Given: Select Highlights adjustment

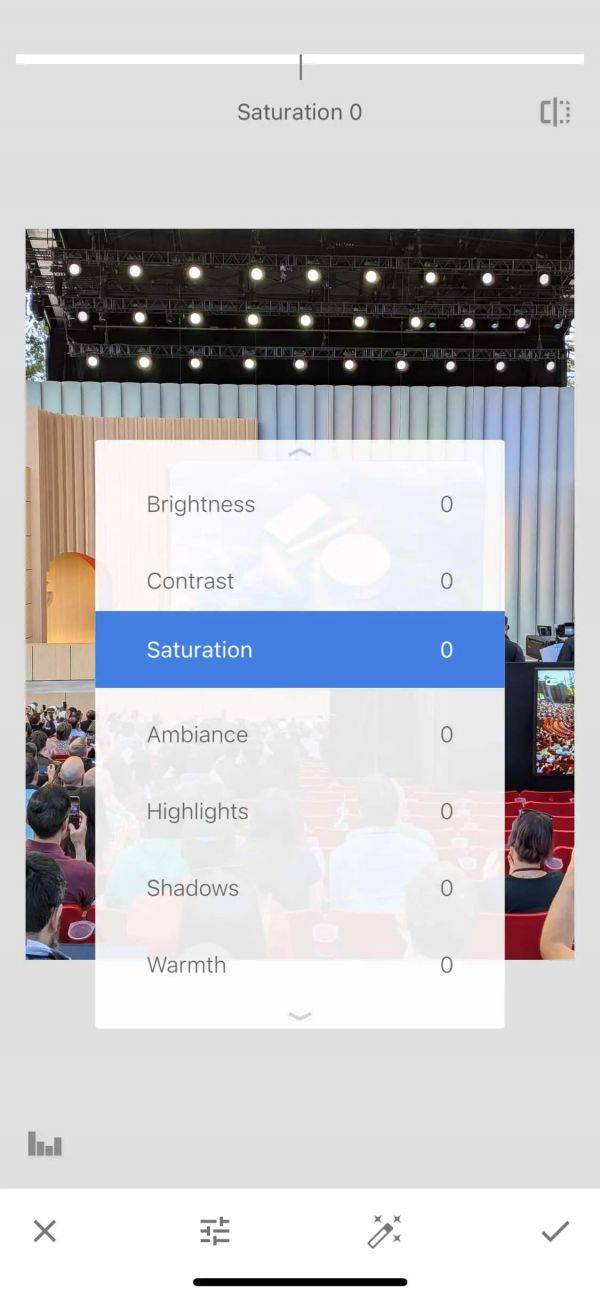Looking at the screenshot, I should pyautogui.click(x=299, y=811).
